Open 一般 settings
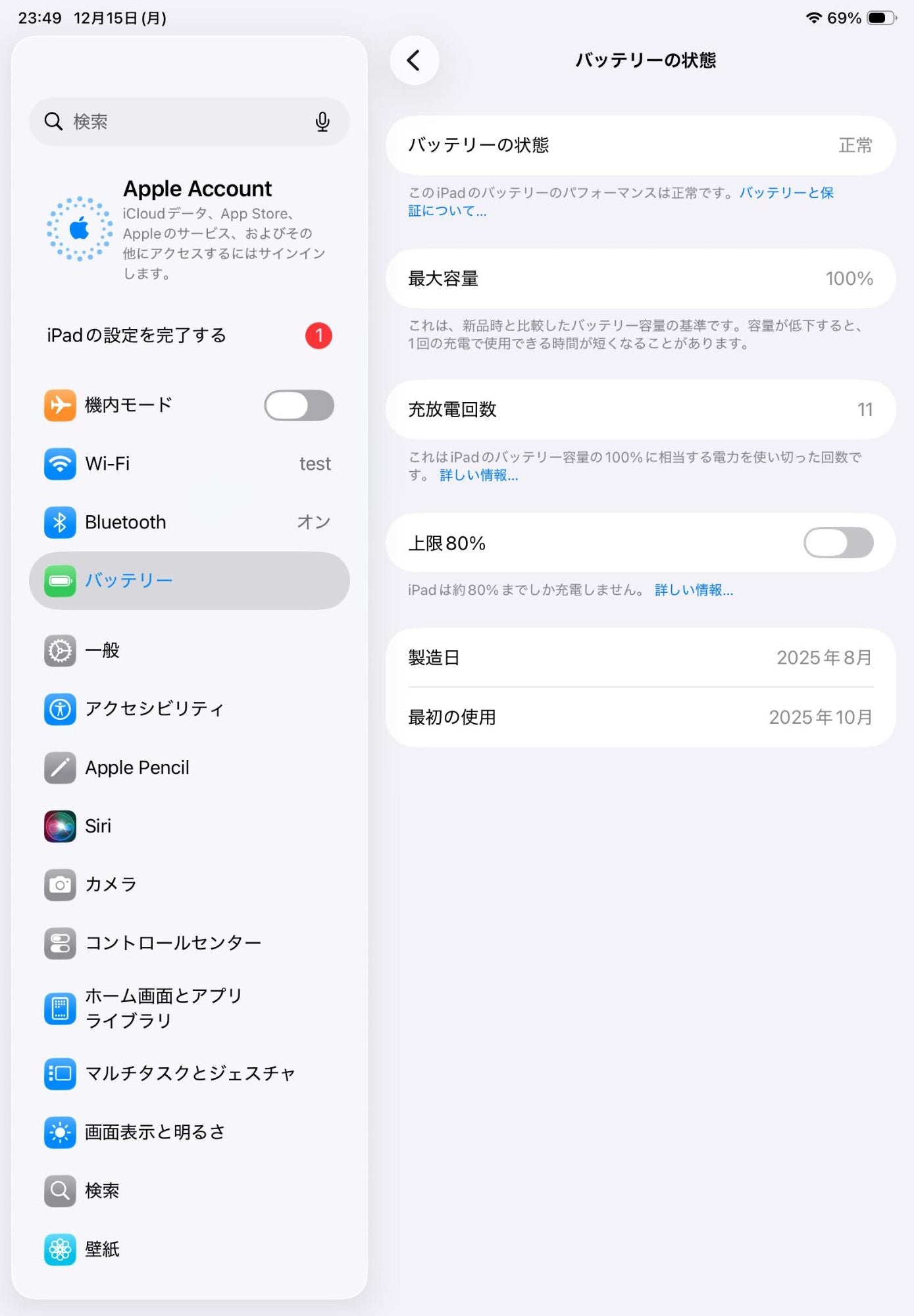 [189, 651]
